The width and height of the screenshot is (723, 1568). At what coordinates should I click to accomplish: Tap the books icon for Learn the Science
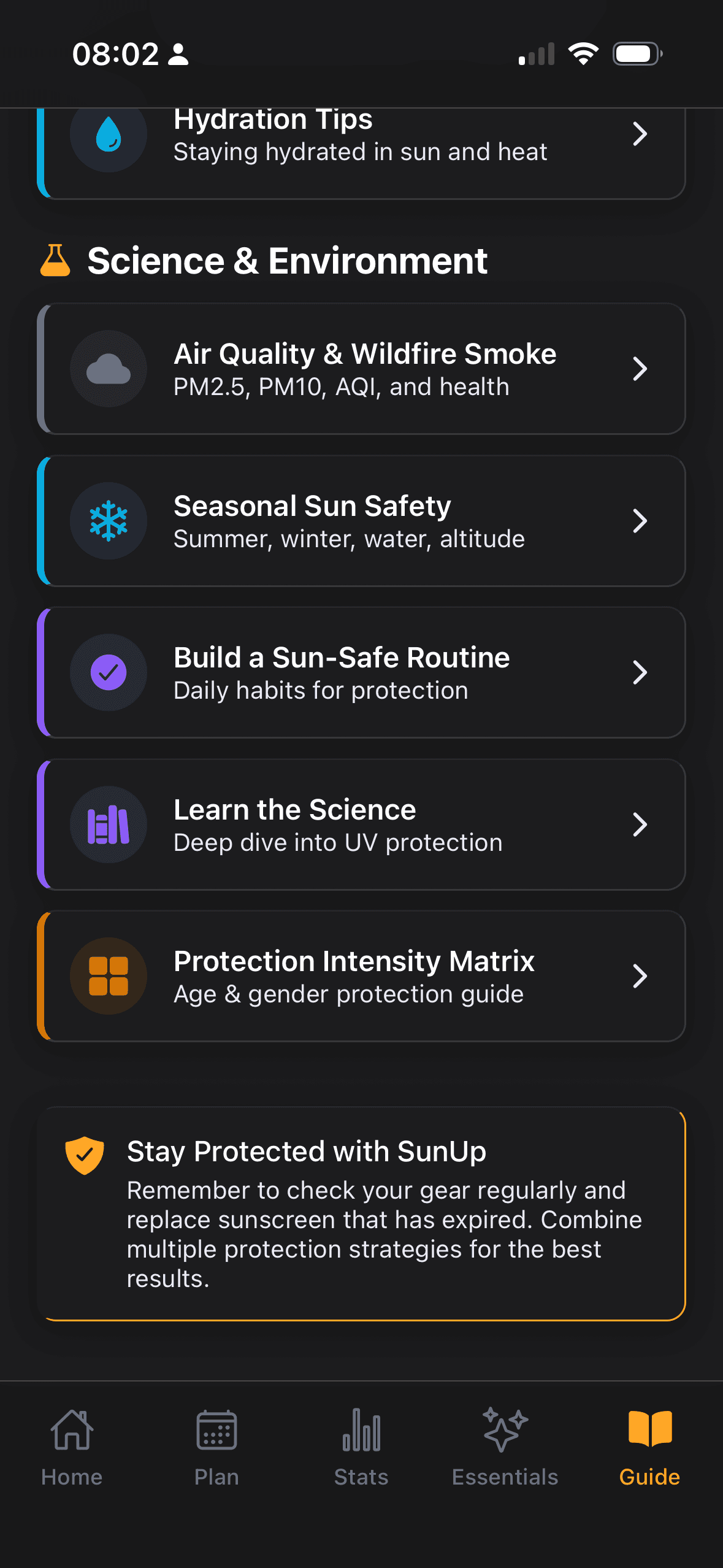[109, 824]
